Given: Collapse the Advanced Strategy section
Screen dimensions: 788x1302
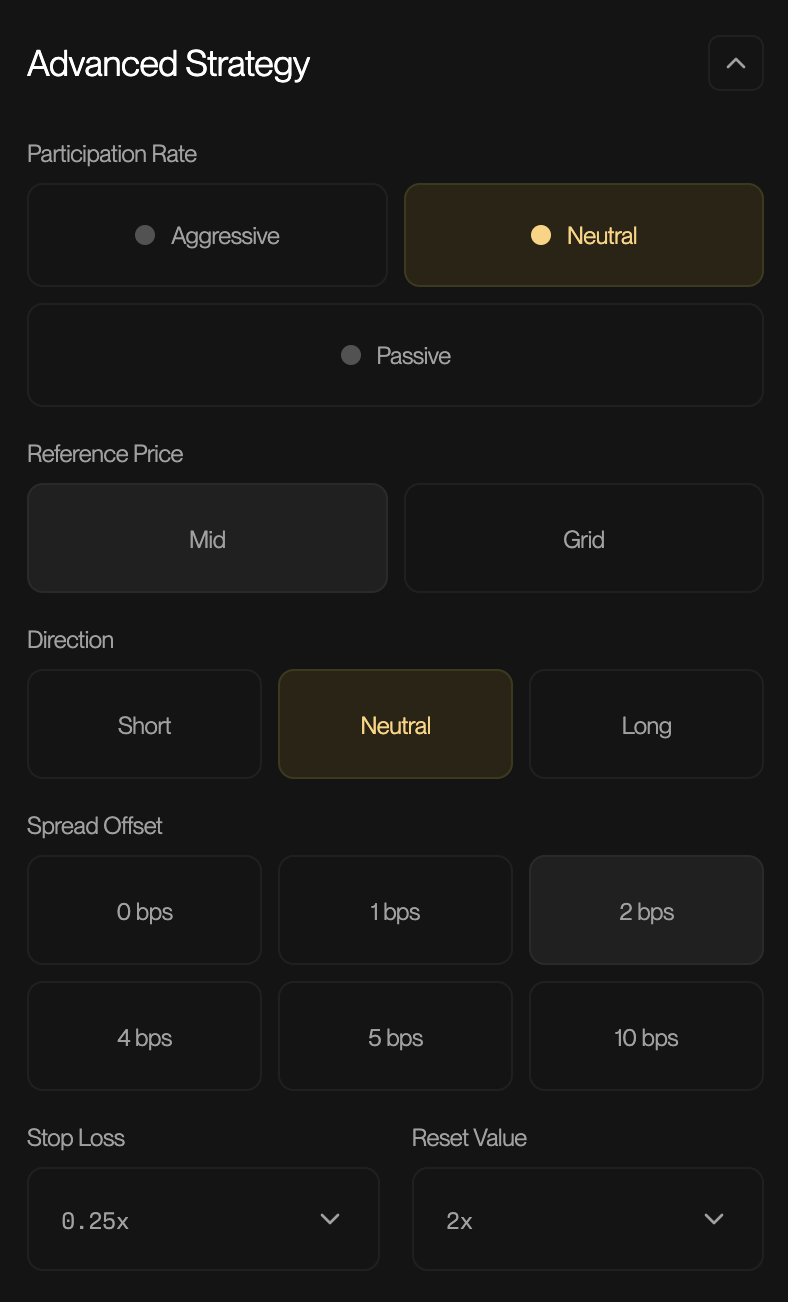Looking at the screenshot, I should point(735,64).
